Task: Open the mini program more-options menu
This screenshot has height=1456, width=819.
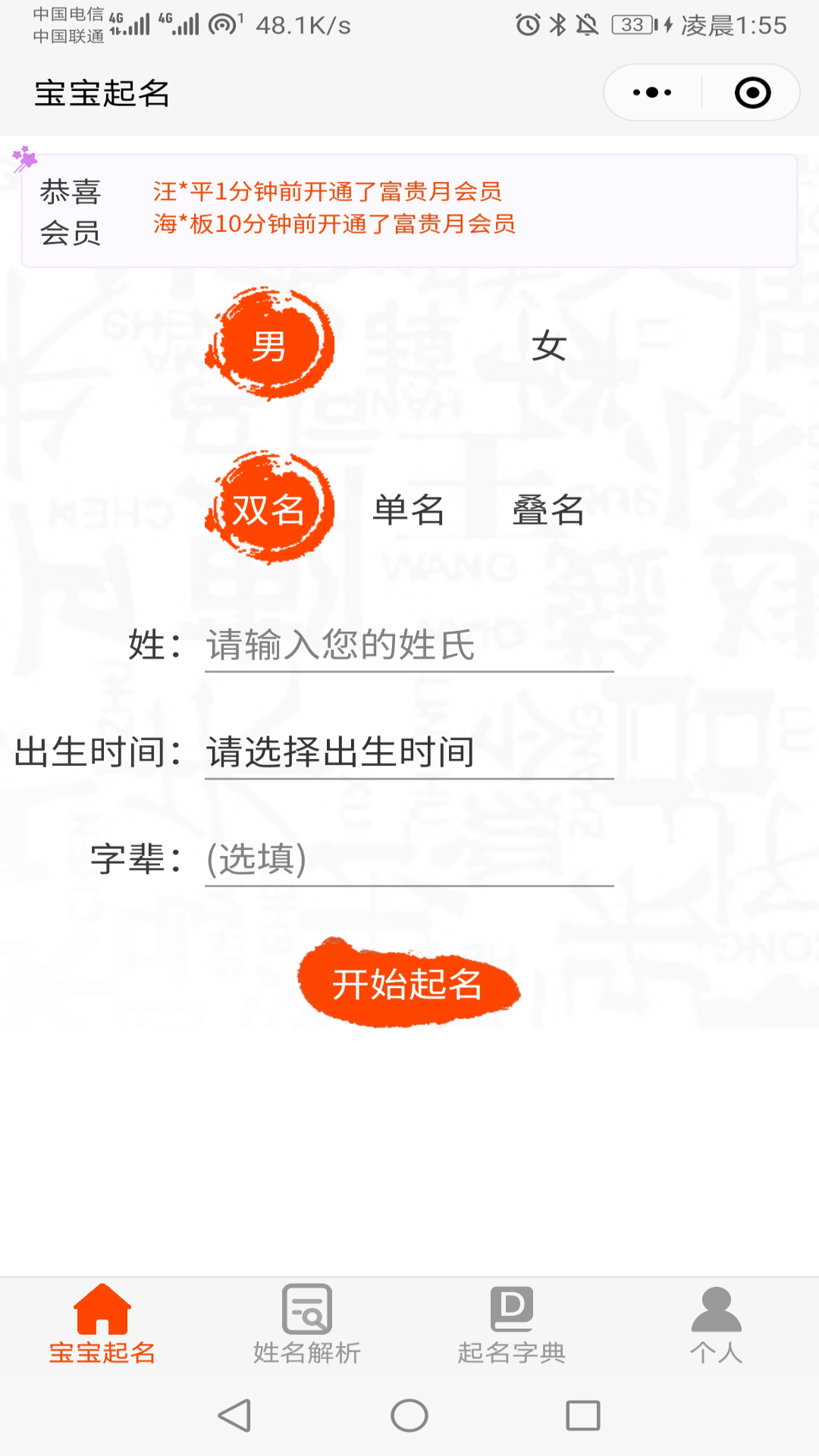Action: pos(652,93)
